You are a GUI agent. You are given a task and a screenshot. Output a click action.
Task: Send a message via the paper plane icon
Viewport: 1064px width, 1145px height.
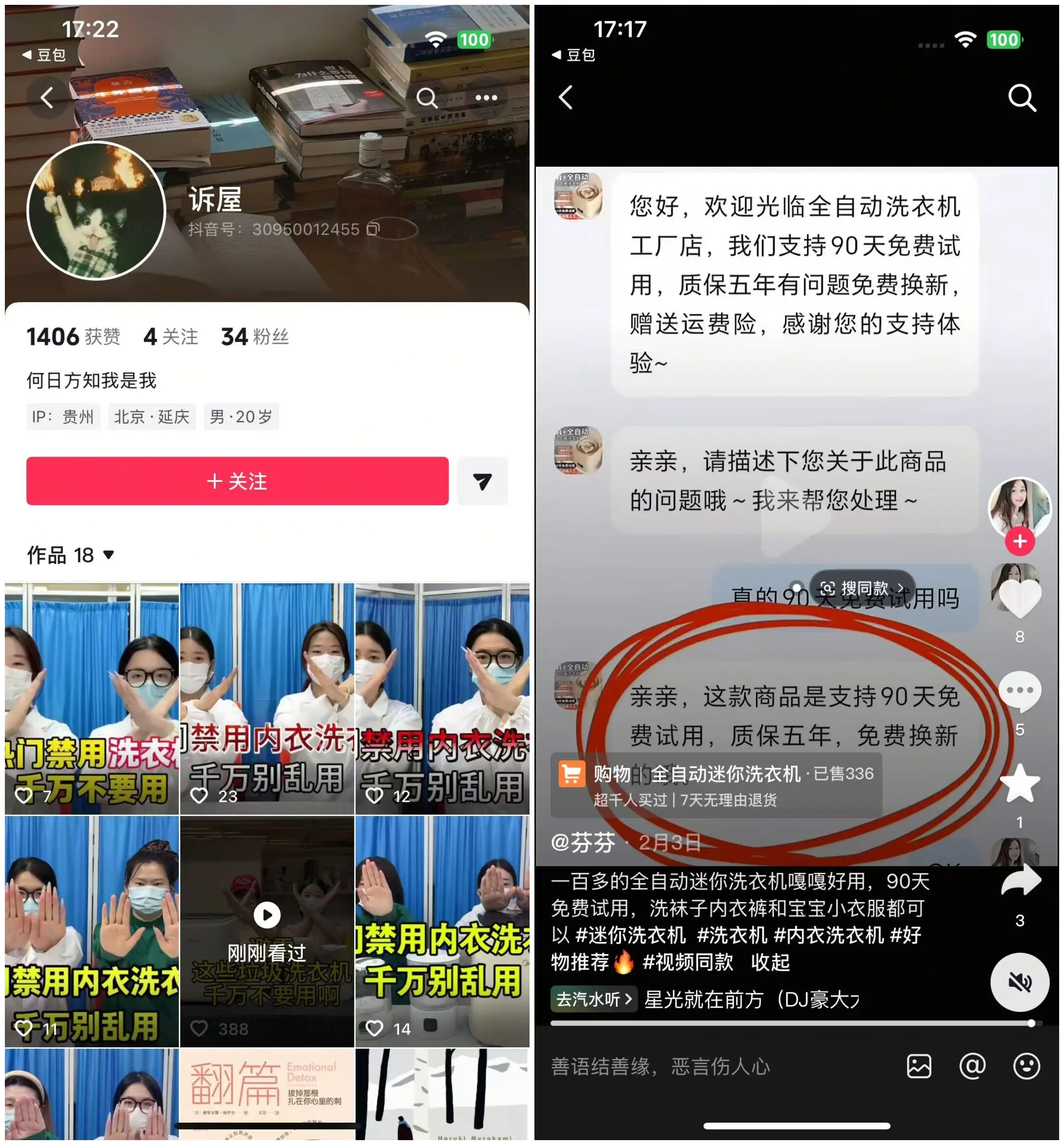(x=482, y=481)
